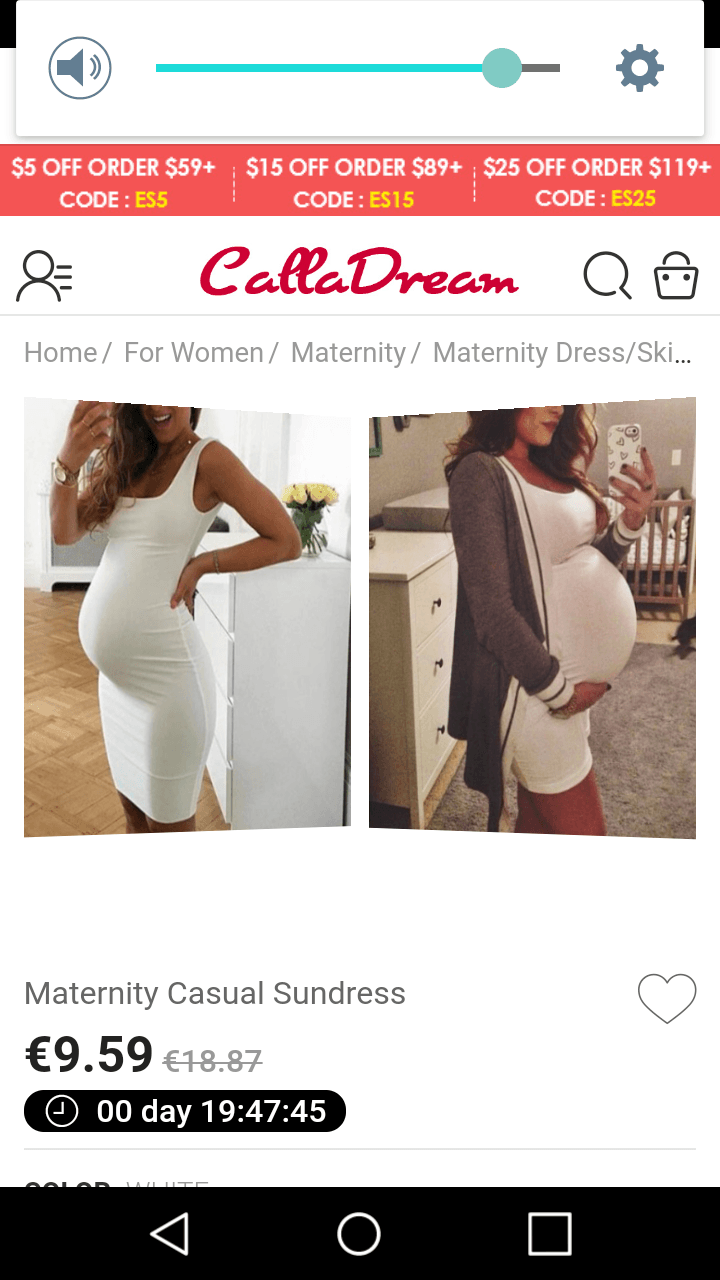Open recent apps from the navigation bar
The height and width of the screenshot is (1280, 720).
(549, 1233)
